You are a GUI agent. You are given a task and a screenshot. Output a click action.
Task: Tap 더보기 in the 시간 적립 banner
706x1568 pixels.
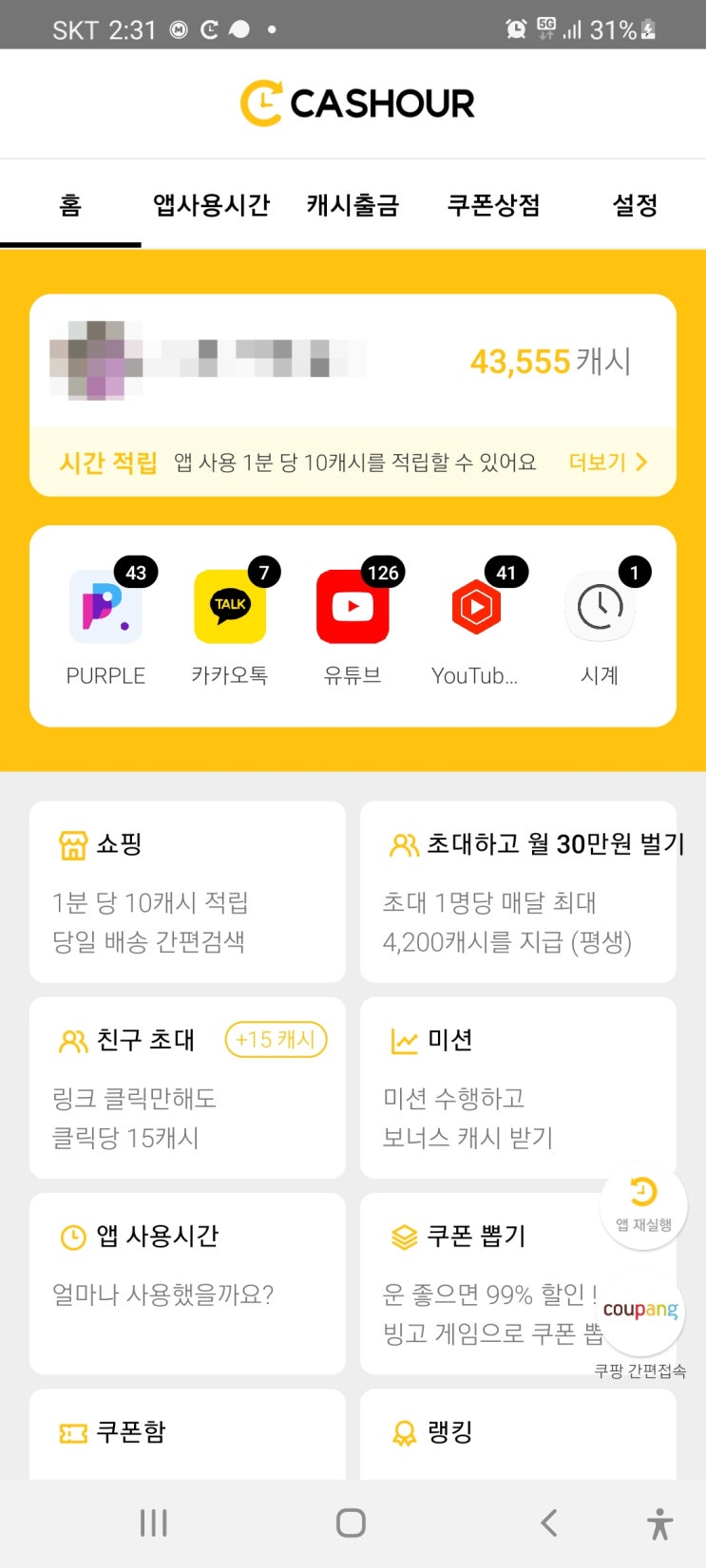(x=608, y=463)
